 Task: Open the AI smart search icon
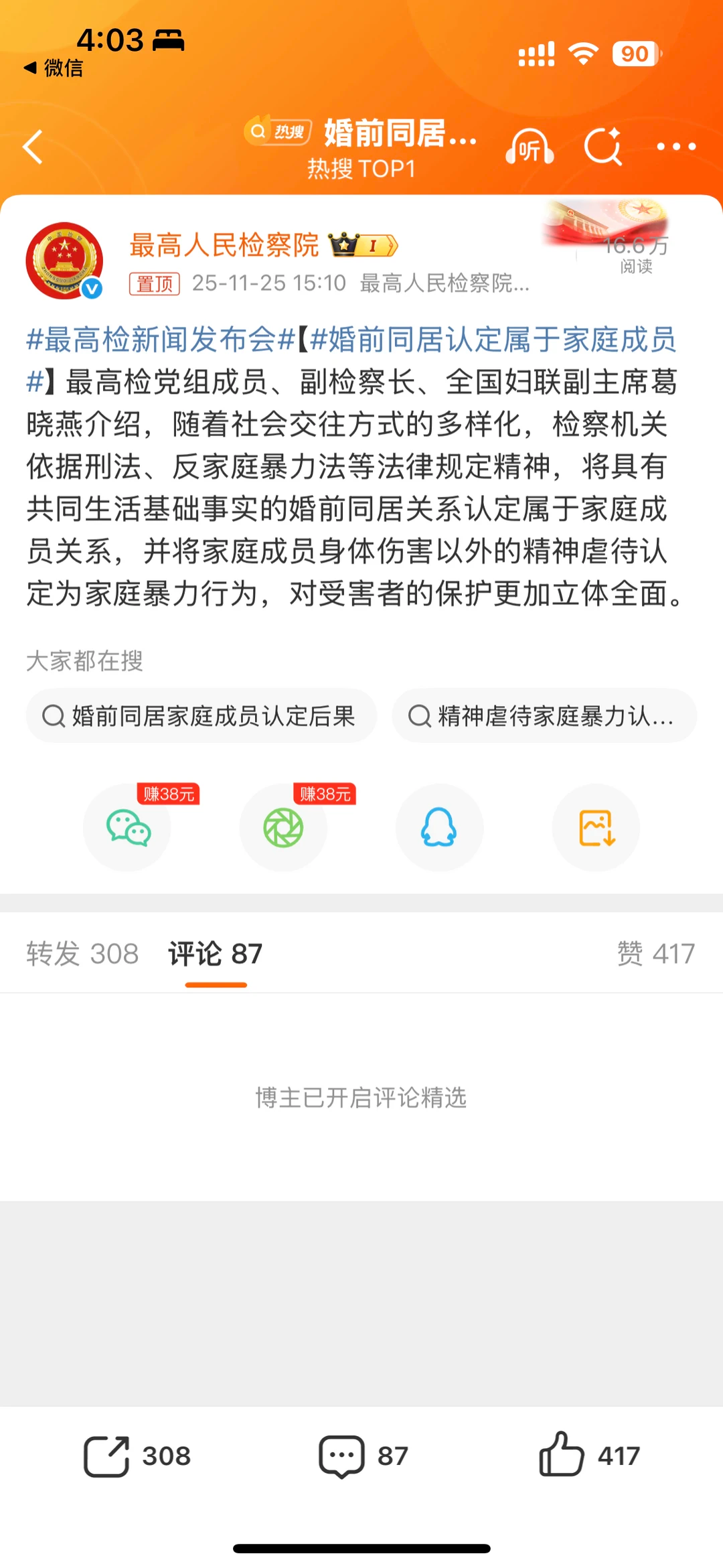(x=602, y=147)
